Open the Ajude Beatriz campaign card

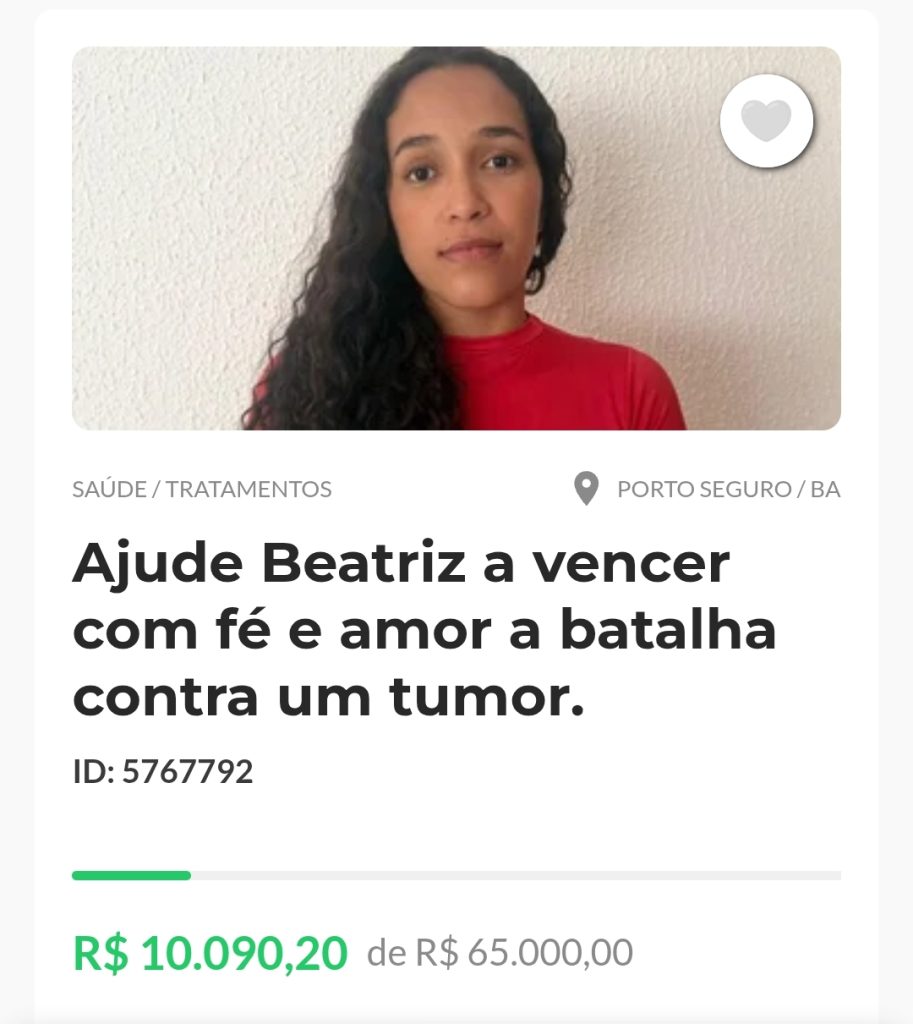coord(424,631)
